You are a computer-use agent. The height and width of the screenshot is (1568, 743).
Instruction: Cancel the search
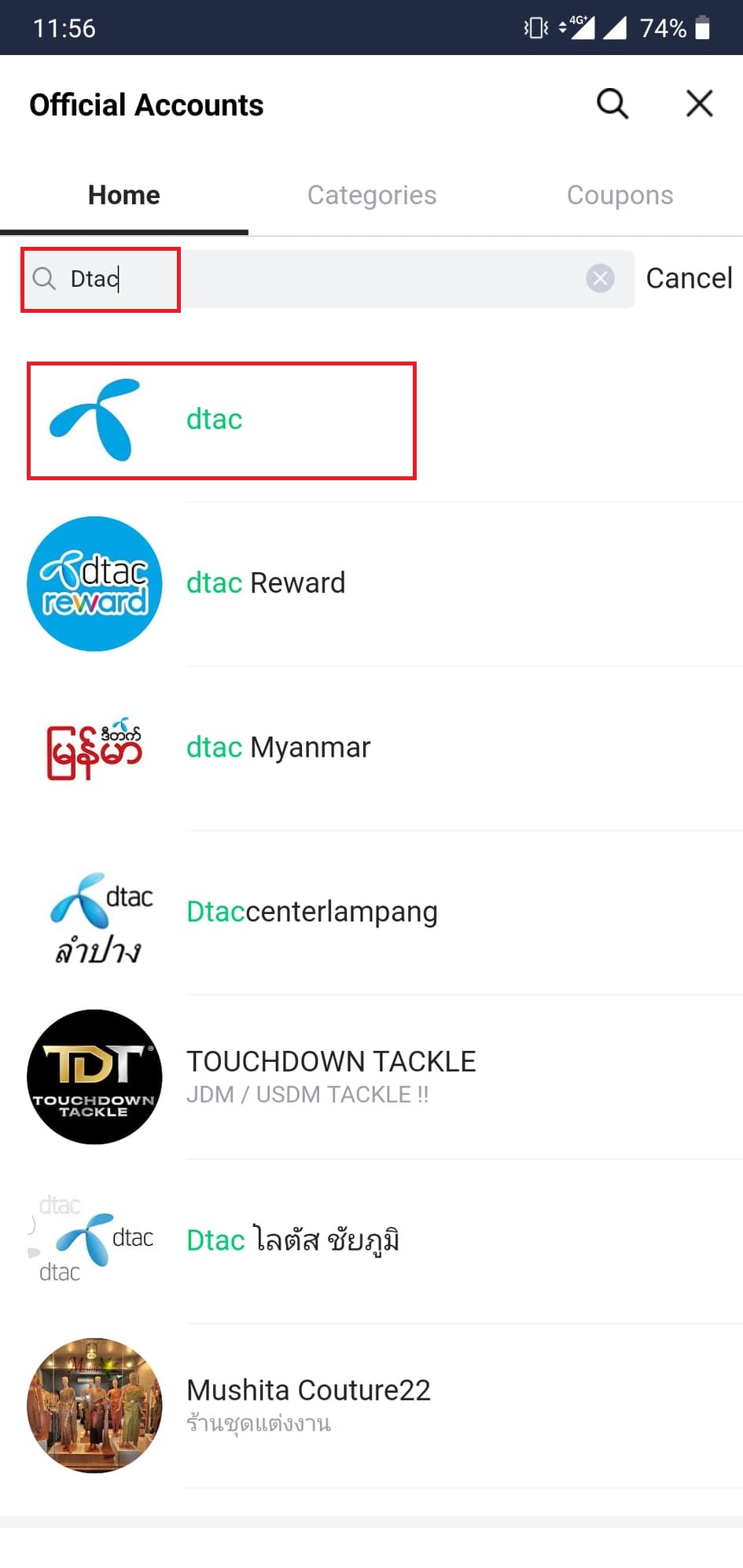(689, 278)
